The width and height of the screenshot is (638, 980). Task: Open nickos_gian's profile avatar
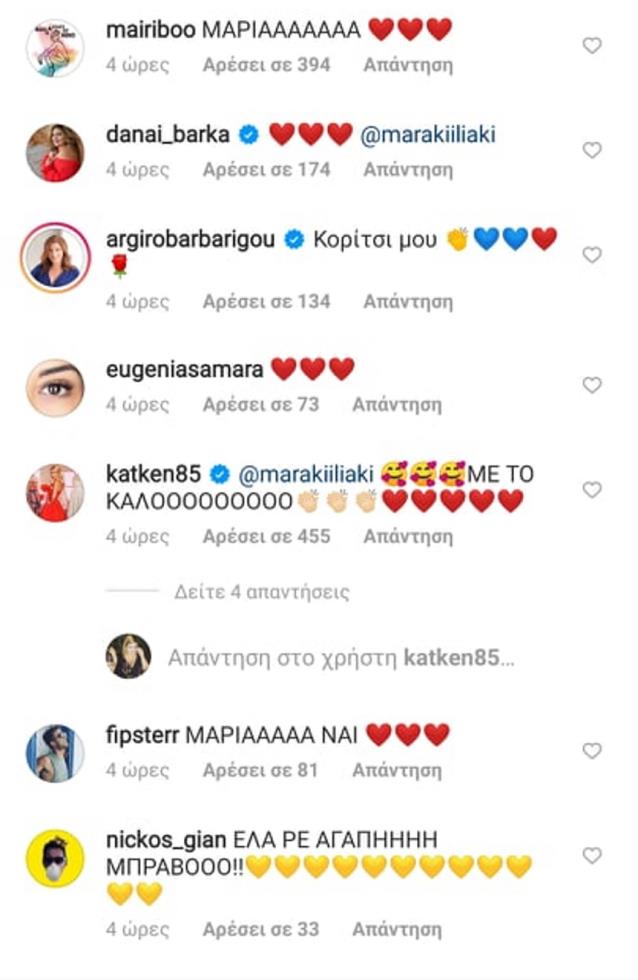pyautogui.click(x=55, y=858)
